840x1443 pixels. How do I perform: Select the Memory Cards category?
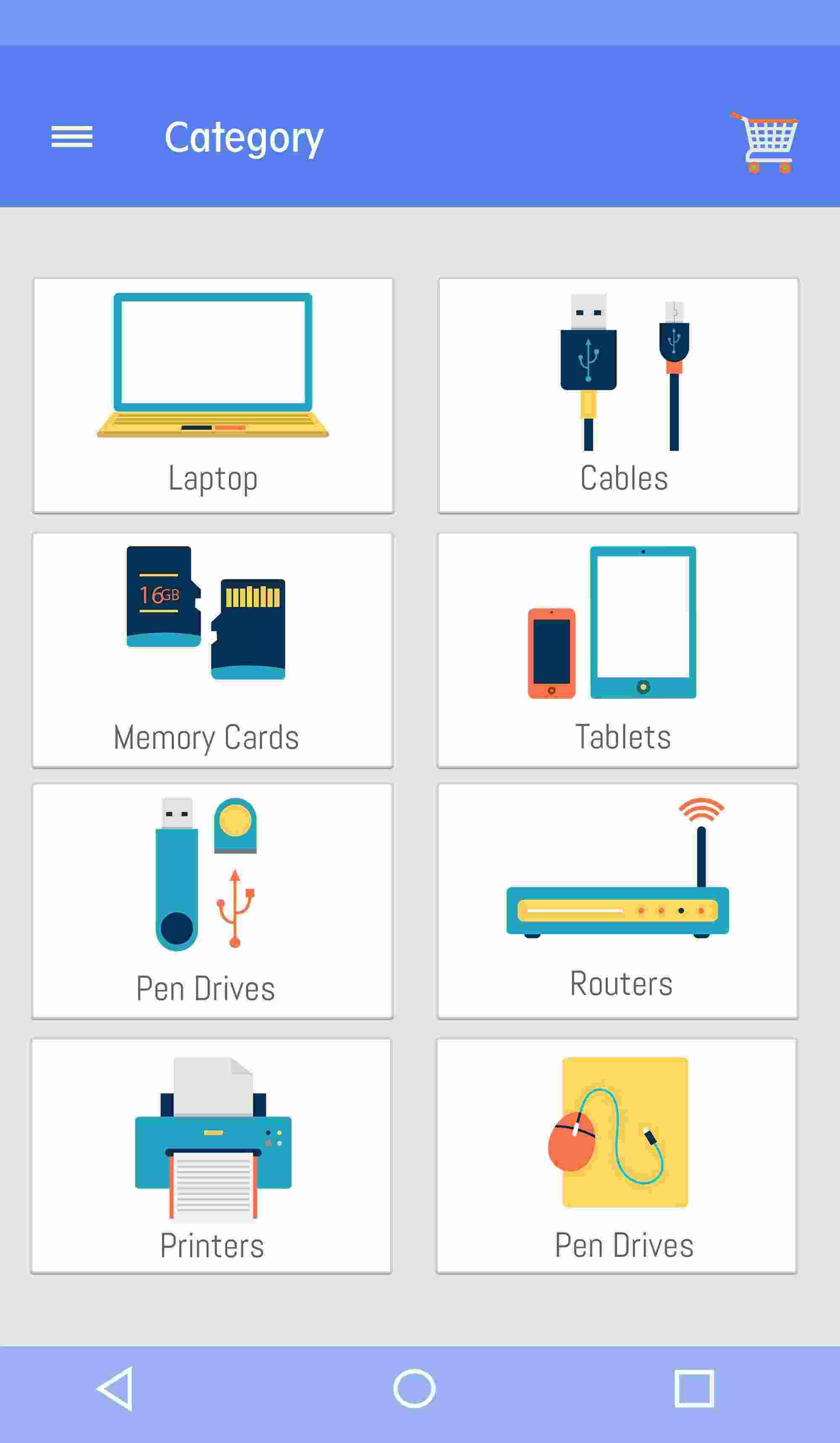click(x=212, y=650)
